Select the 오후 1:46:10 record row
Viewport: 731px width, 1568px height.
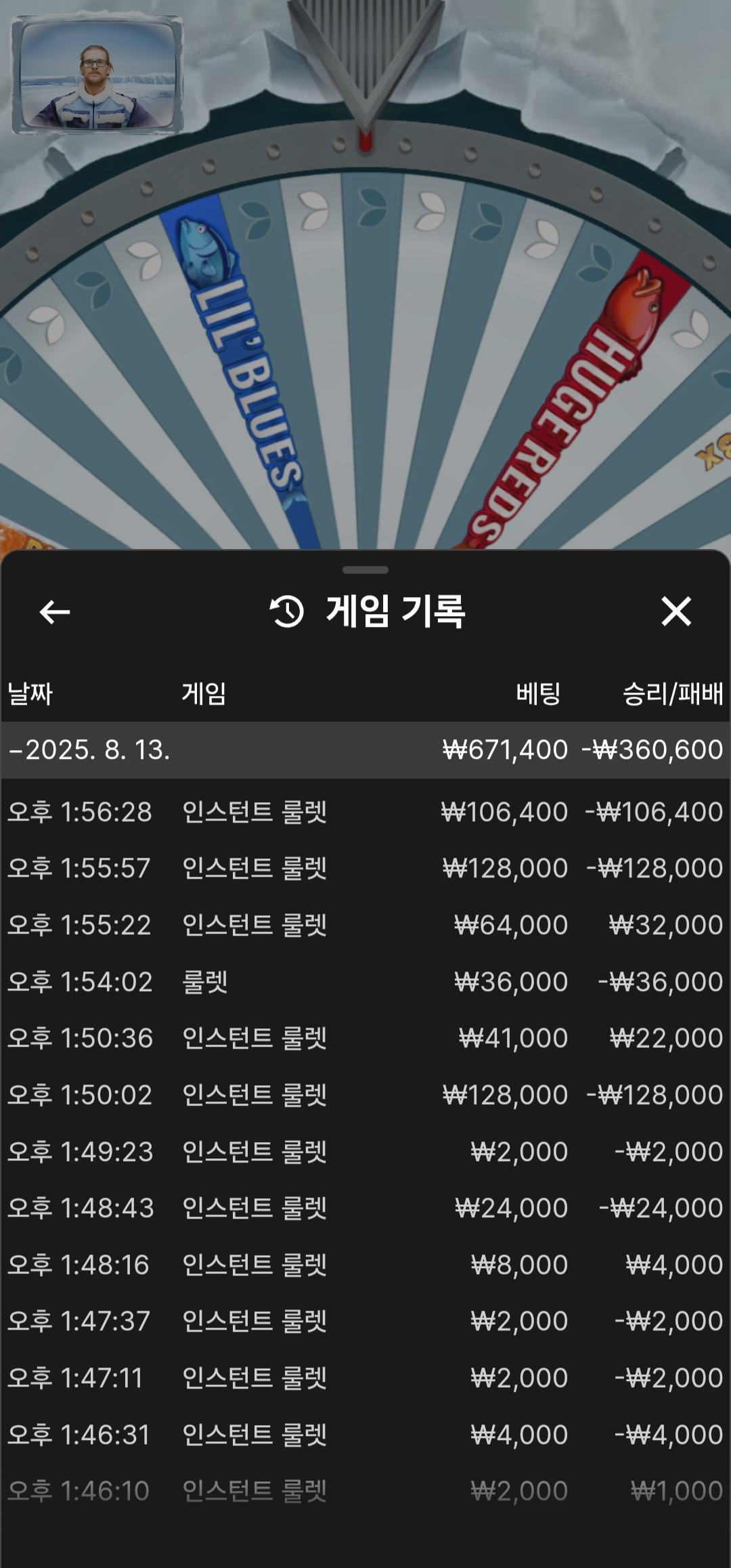coord(365,1491)
